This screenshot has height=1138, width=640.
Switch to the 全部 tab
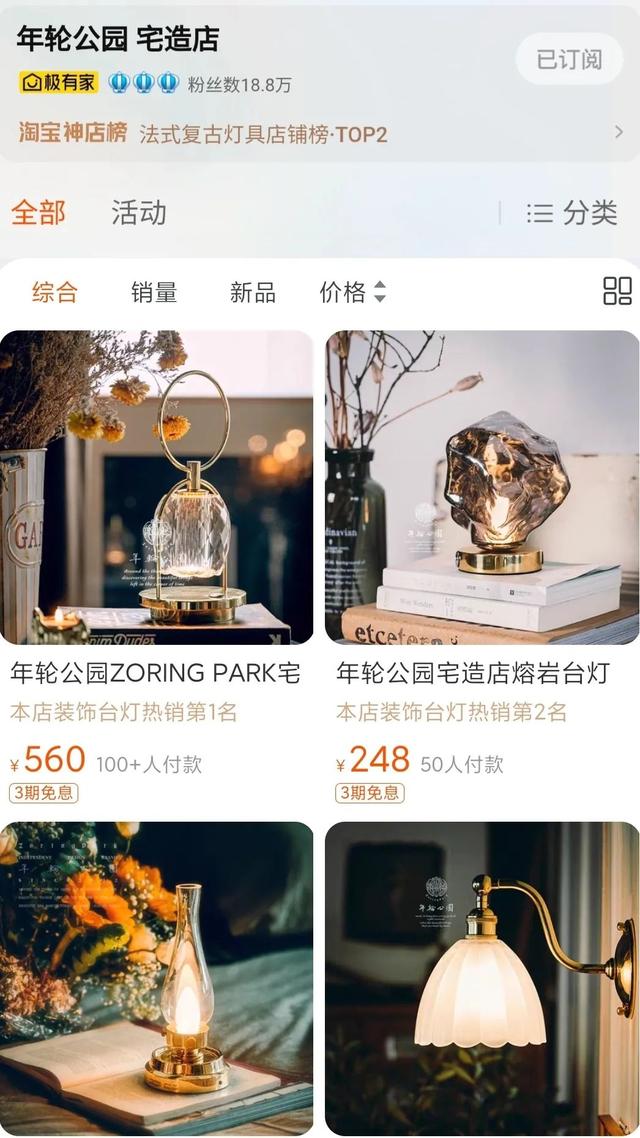coord(39,213)
